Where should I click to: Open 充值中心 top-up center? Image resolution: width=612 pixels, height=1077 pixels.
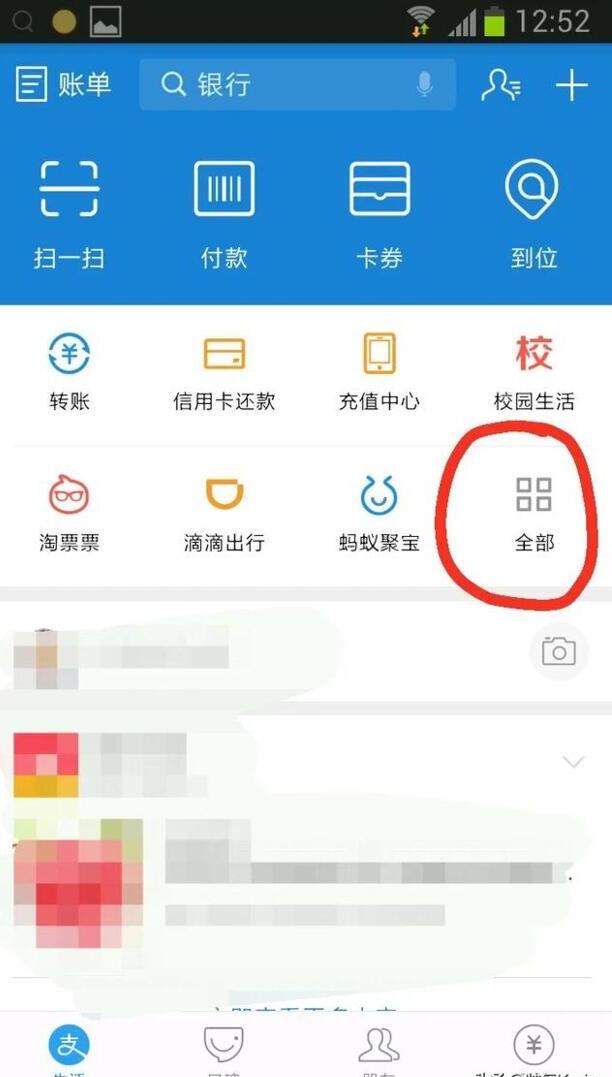click(379, 372)
